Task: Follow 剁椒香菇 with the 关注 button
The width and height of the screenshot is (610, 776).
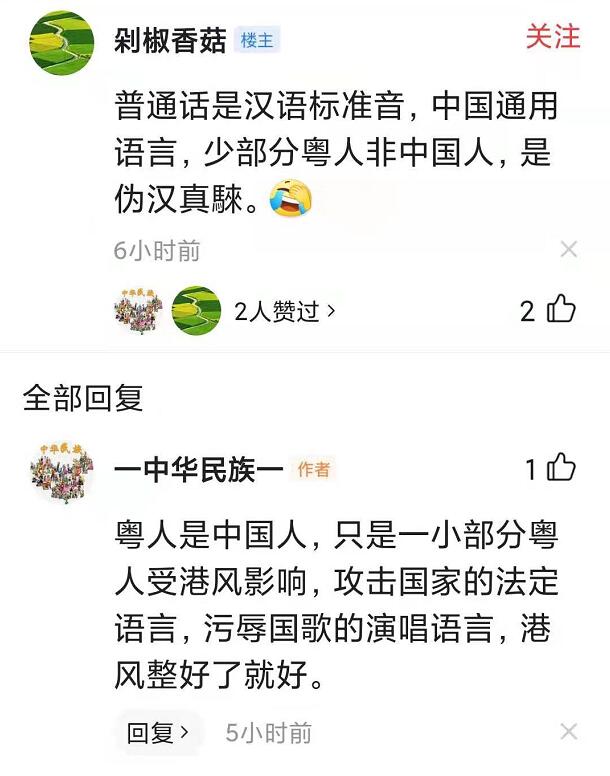Action: coord(552,37)
